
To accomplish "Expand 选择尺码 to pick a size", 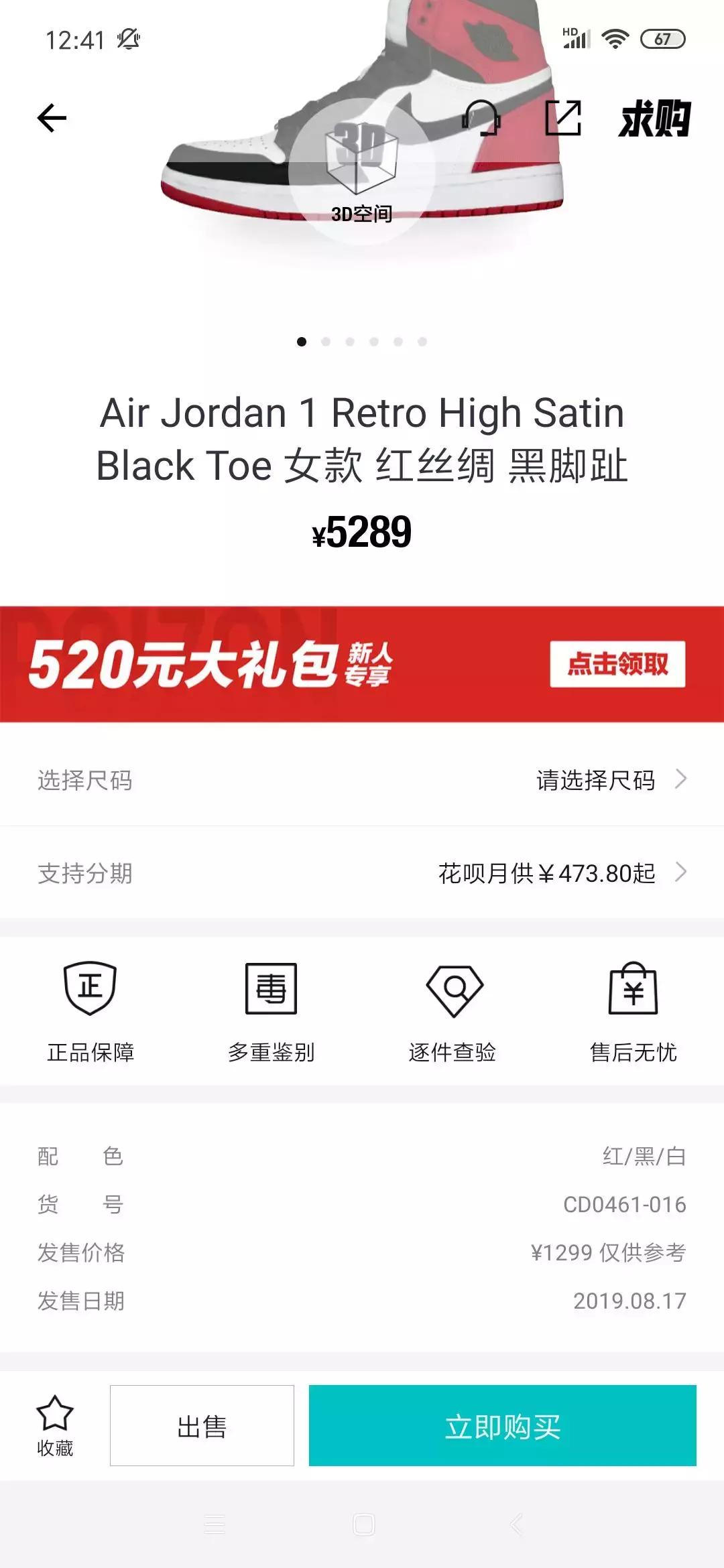I will 362,779.
